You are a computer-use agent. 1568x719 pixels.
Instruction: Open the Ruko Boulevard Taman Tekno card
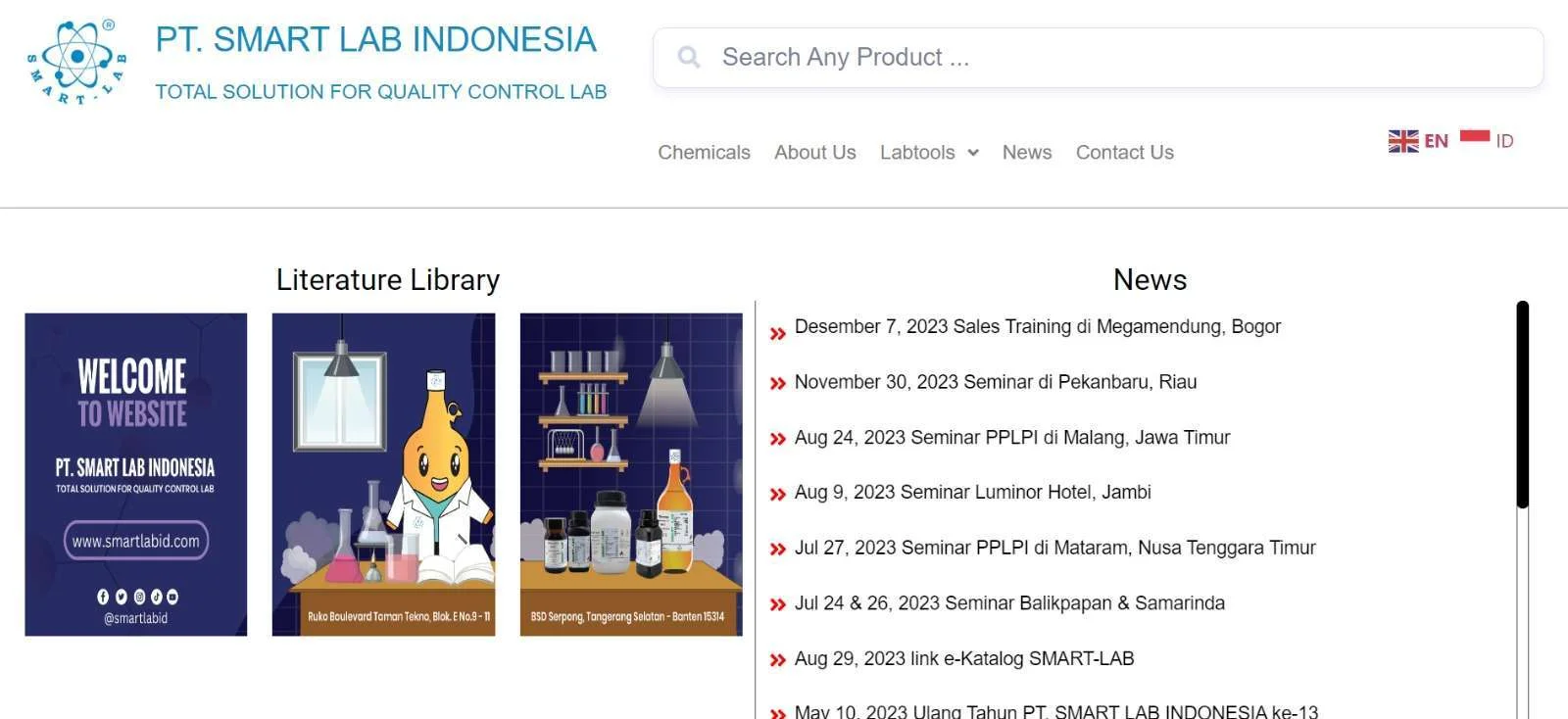[383, 474]
